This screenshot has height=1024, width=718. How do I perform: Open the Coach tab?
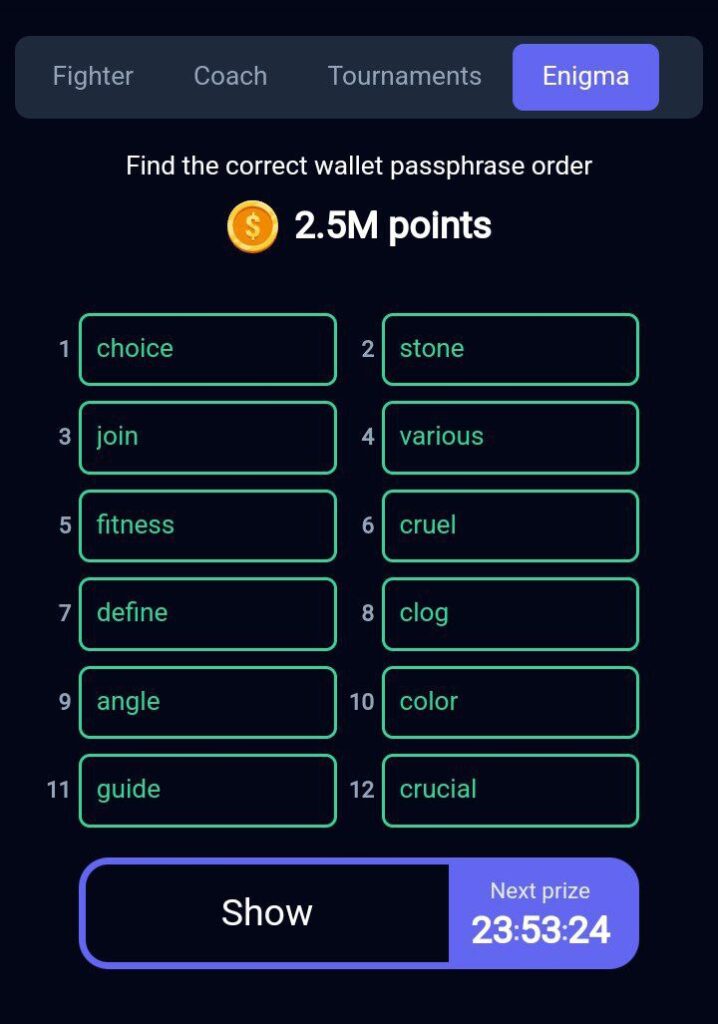coord(230,77)
